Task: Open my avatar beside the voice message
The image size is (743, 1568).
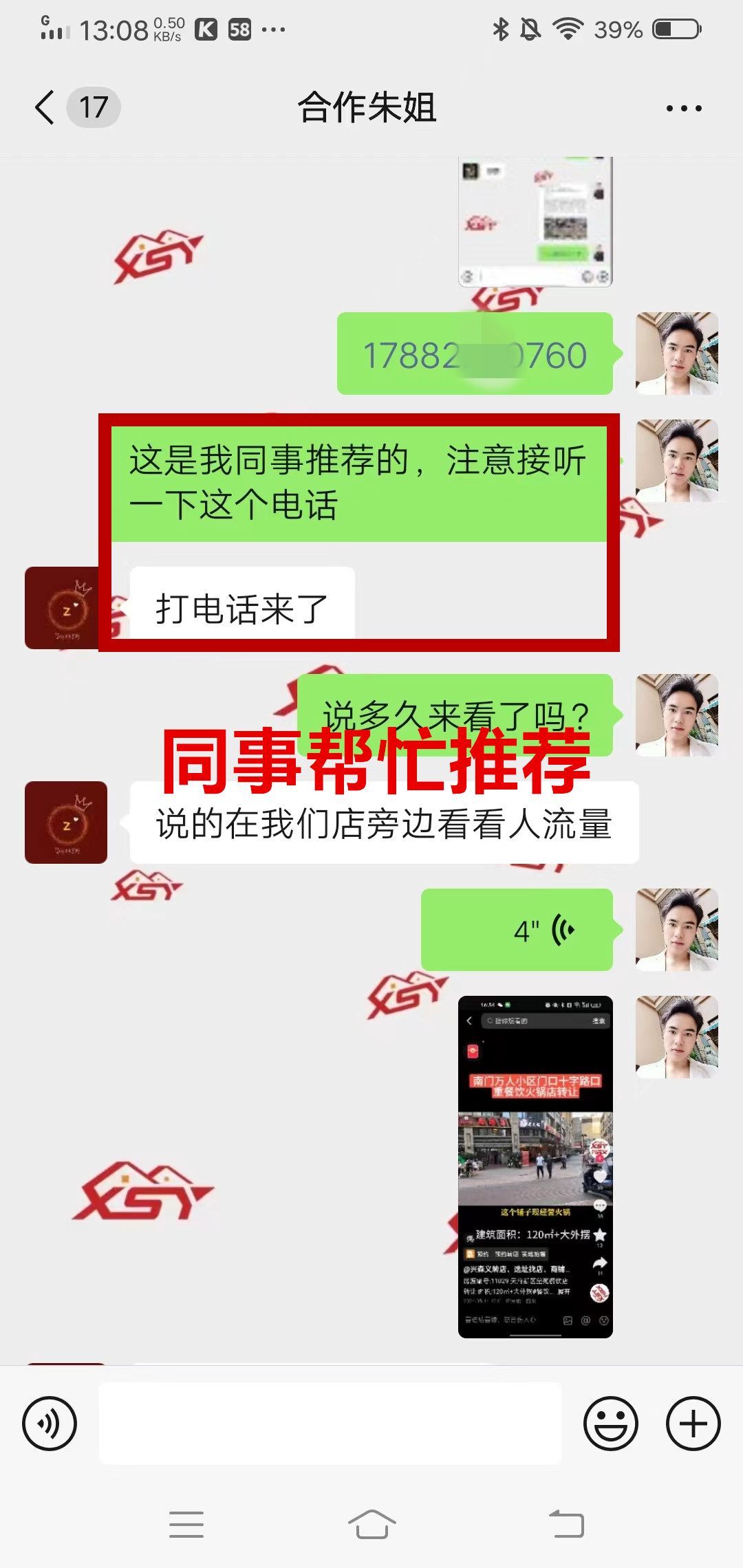Action: pyautogui.click(x=676, y=930)
